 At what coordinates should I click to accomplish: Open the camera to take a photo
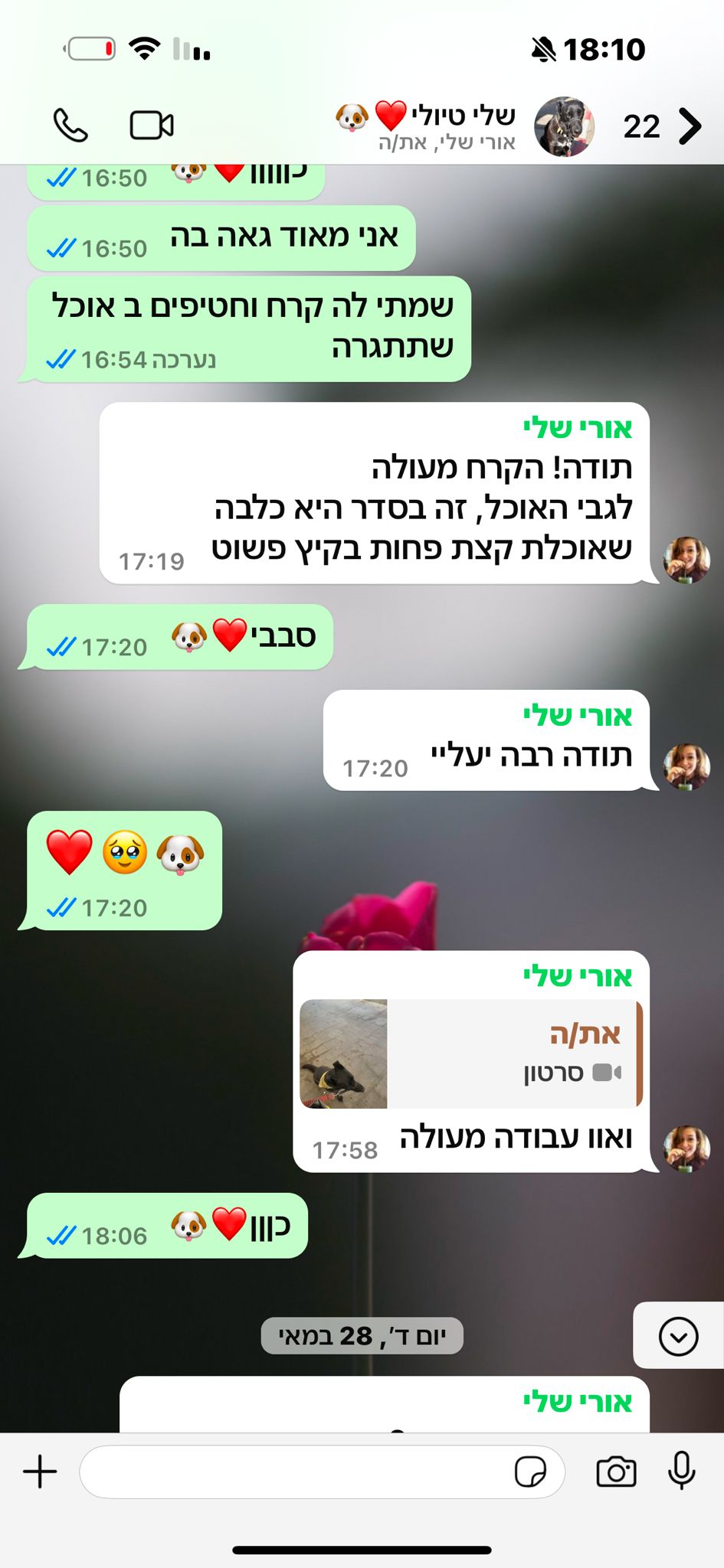616,1472
